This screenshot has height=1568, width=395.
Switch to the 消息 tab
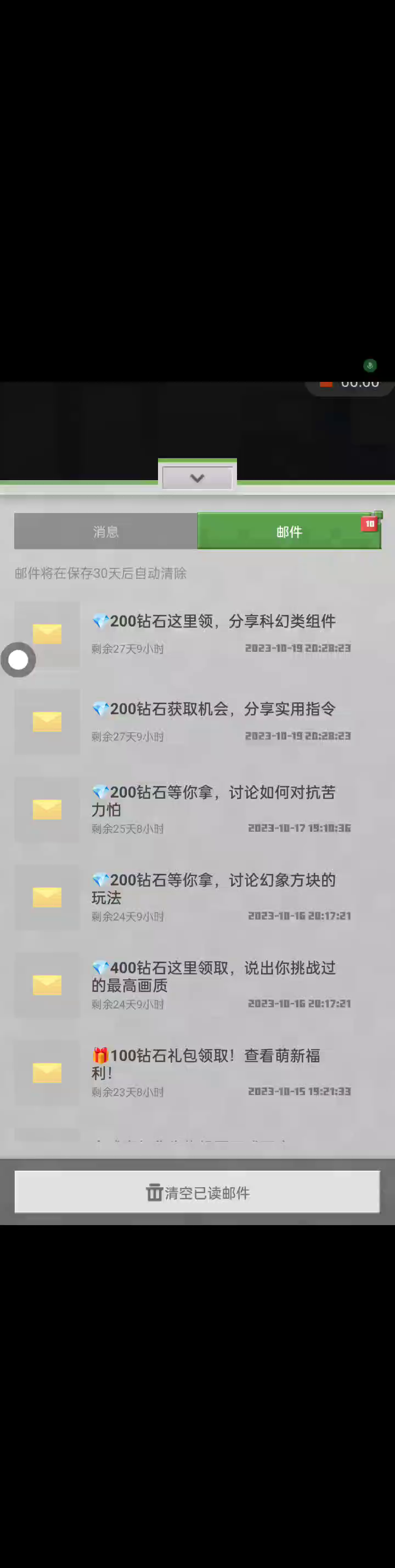[105, 532]
